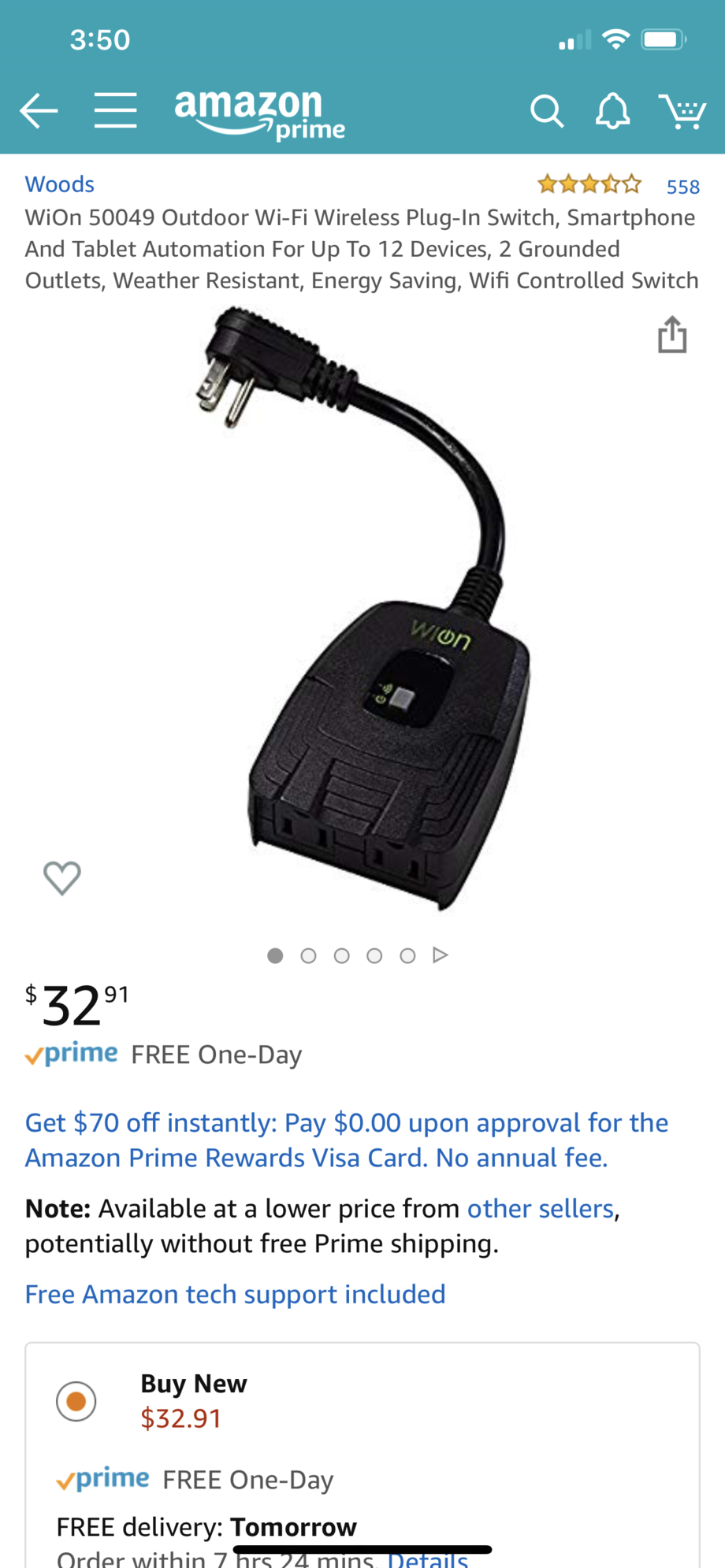Screen dimensions: 725x1568
Task: Open the Prime Rewards Visa Card offer
Action: coord(347,1140)
